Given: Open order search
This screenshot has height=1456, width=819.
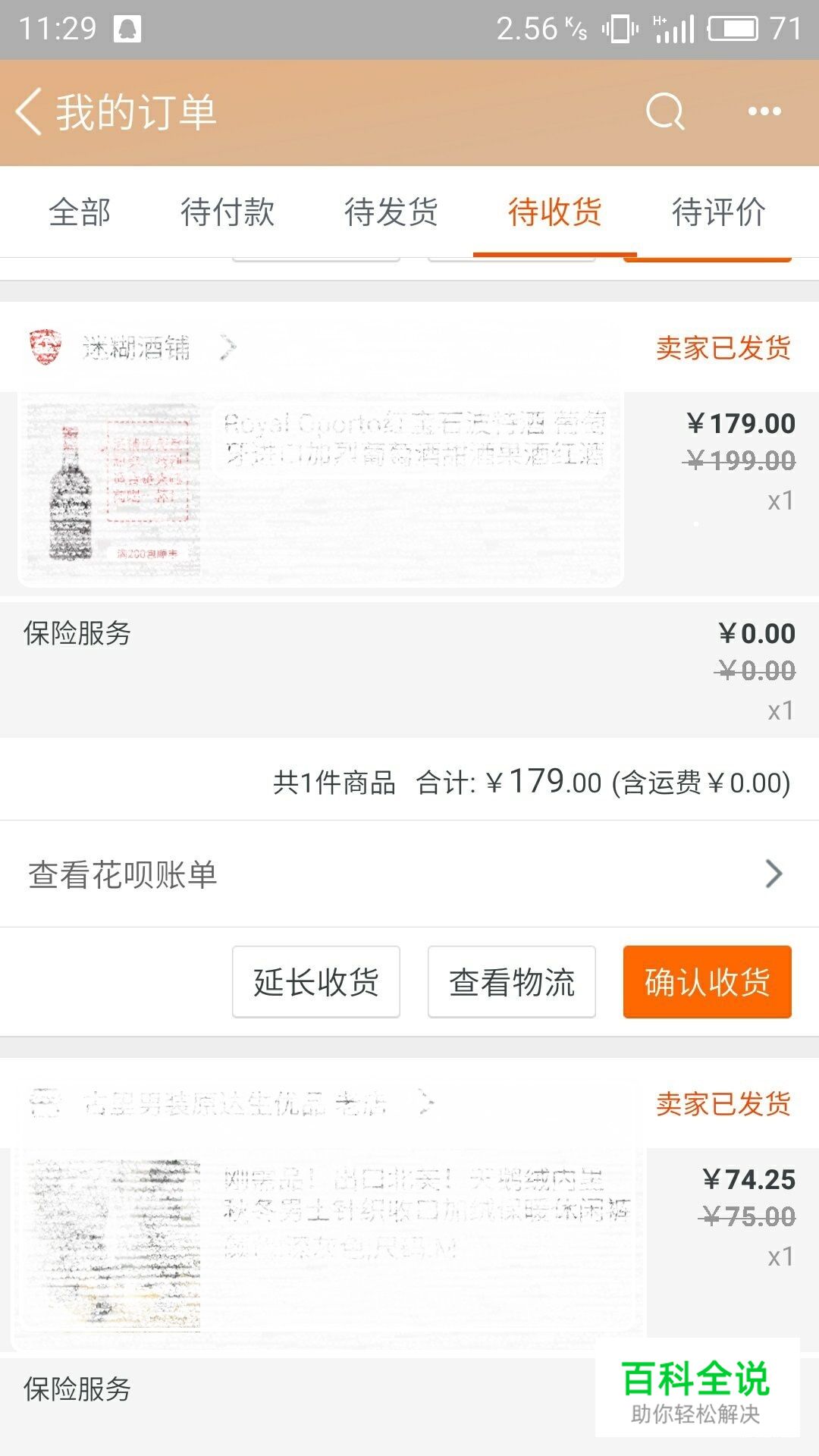Looking at the screenshot, I should coord(665,112).
